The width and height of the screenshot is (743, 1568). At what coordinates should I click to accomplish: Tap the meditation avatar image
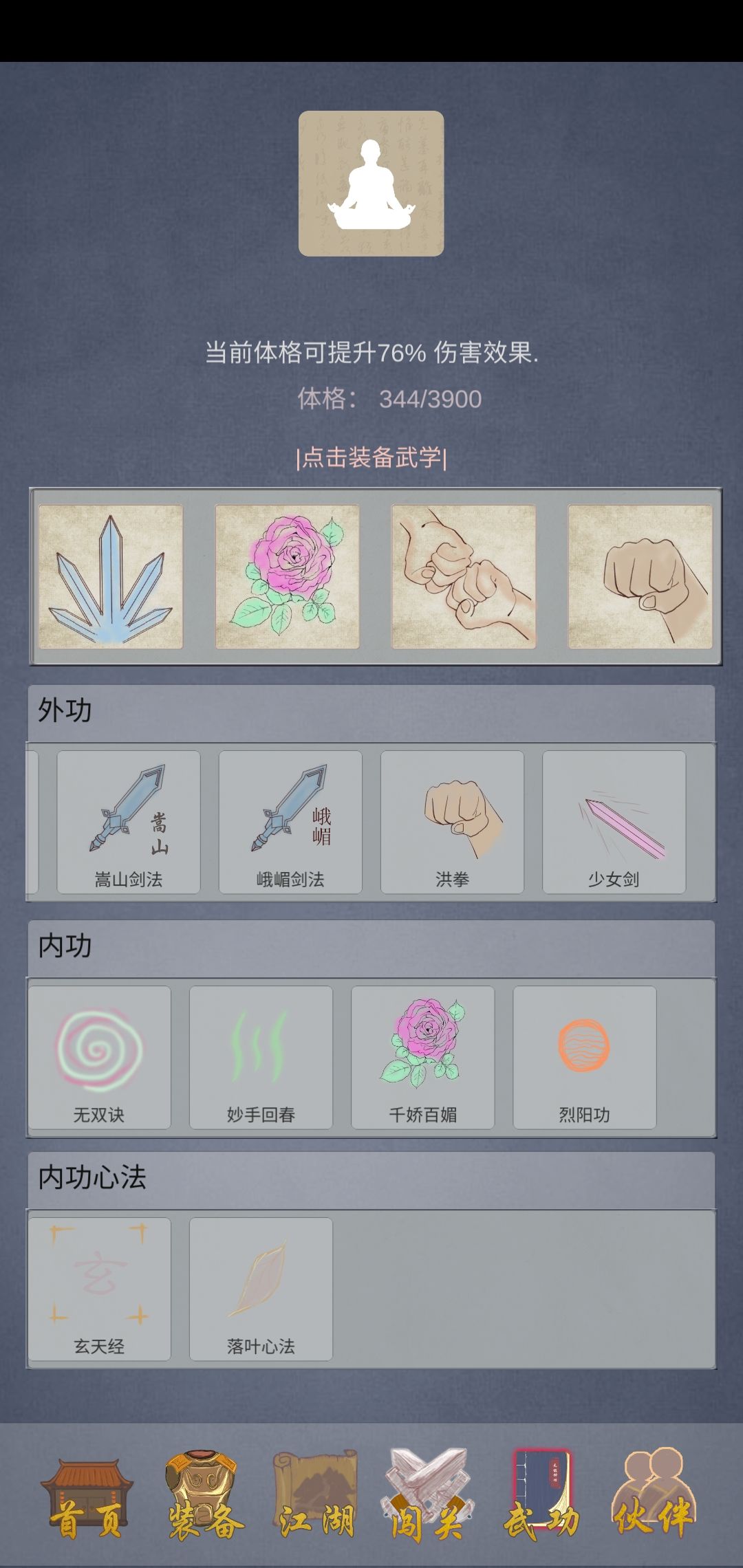click(x=371, y=186)
